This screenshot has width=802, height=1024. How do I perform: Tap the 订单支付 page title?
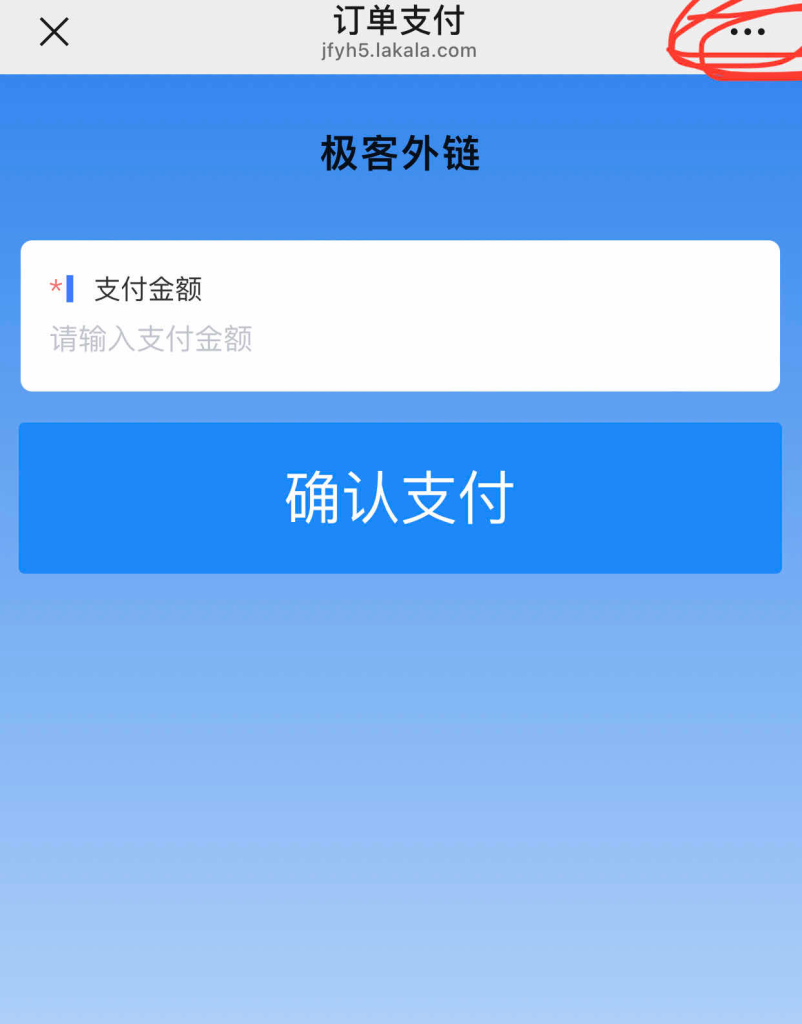coord(400,22)
